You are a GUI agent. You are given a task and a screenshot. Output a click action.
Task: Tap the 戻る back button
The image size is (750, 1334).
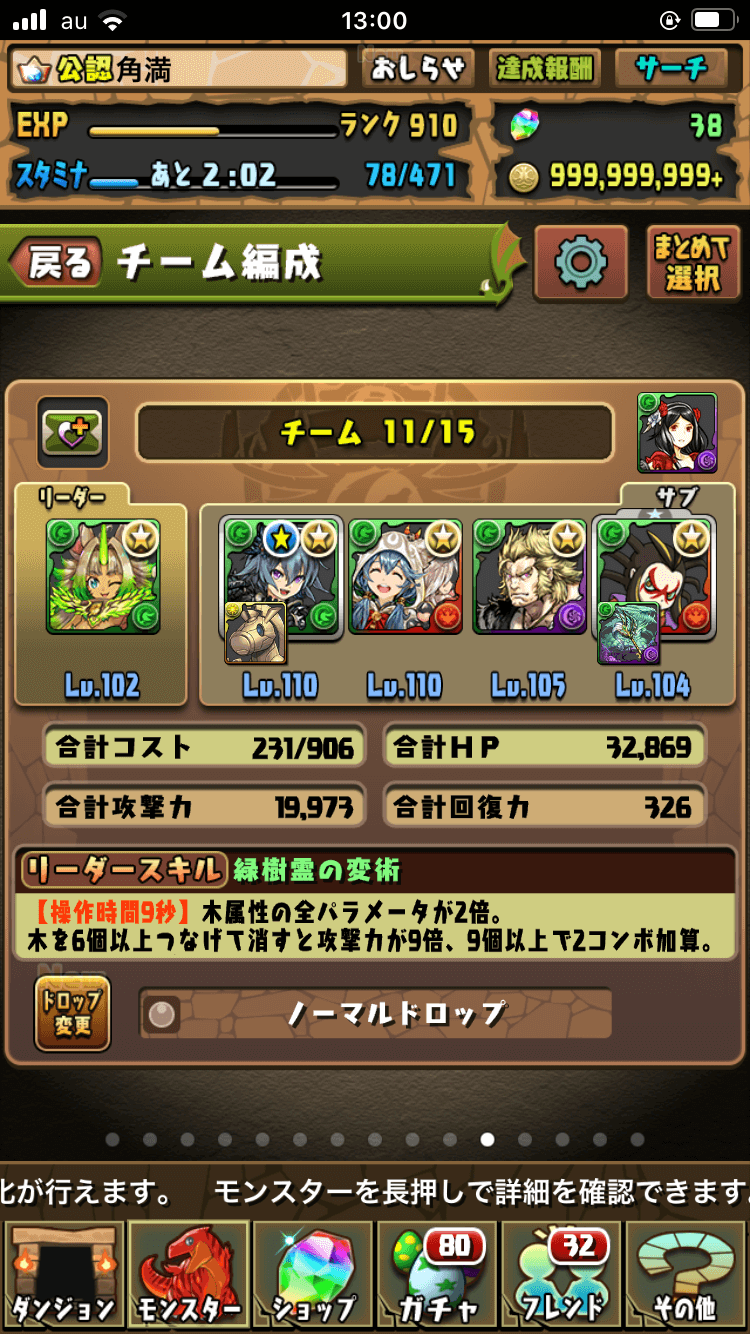(x=55, y=264)
